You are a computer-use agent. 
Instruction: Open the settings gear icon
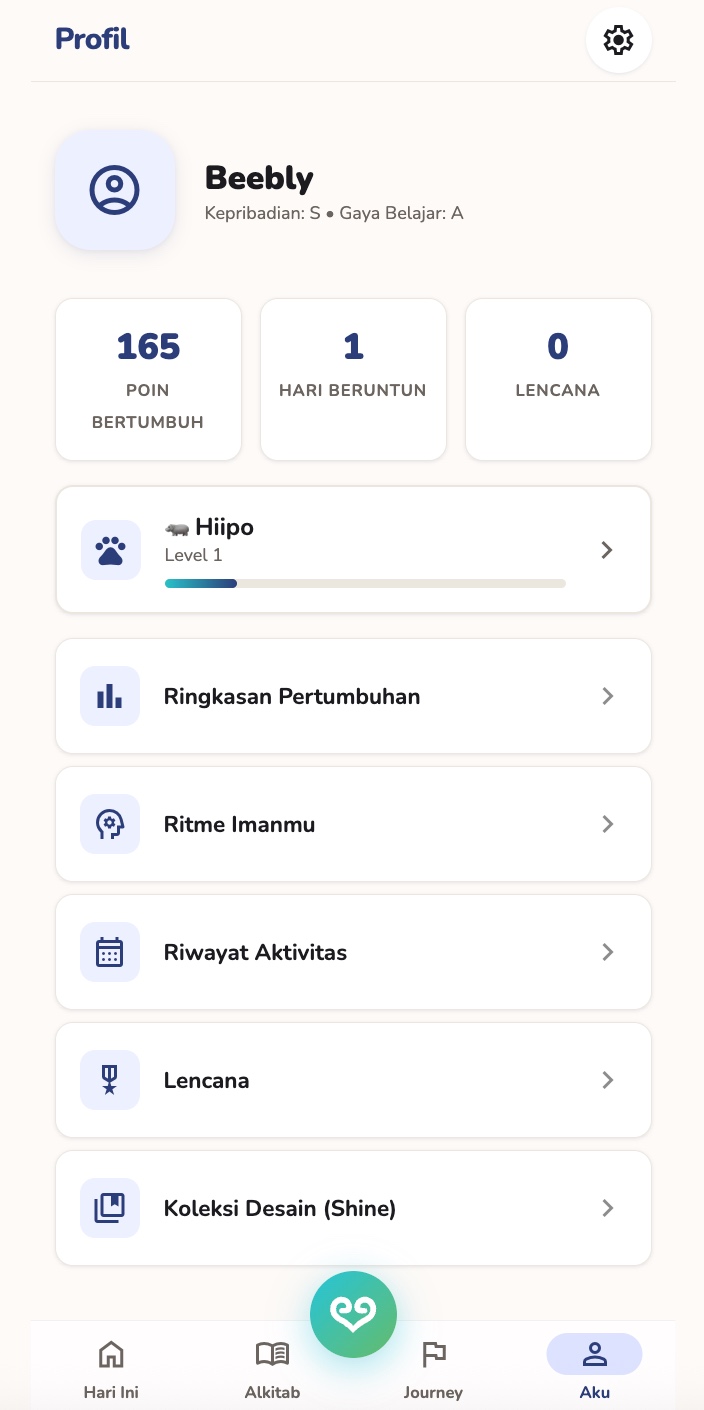pos(619,40)
